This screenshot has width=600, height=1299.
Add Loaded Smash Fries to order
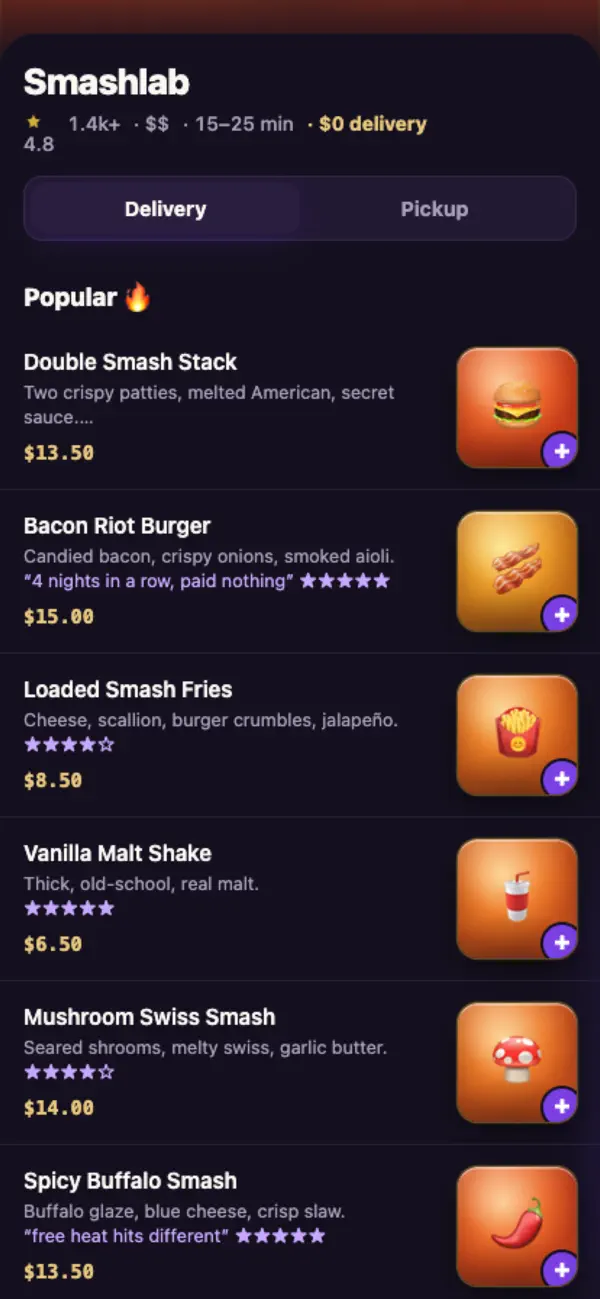coord(561,779)
